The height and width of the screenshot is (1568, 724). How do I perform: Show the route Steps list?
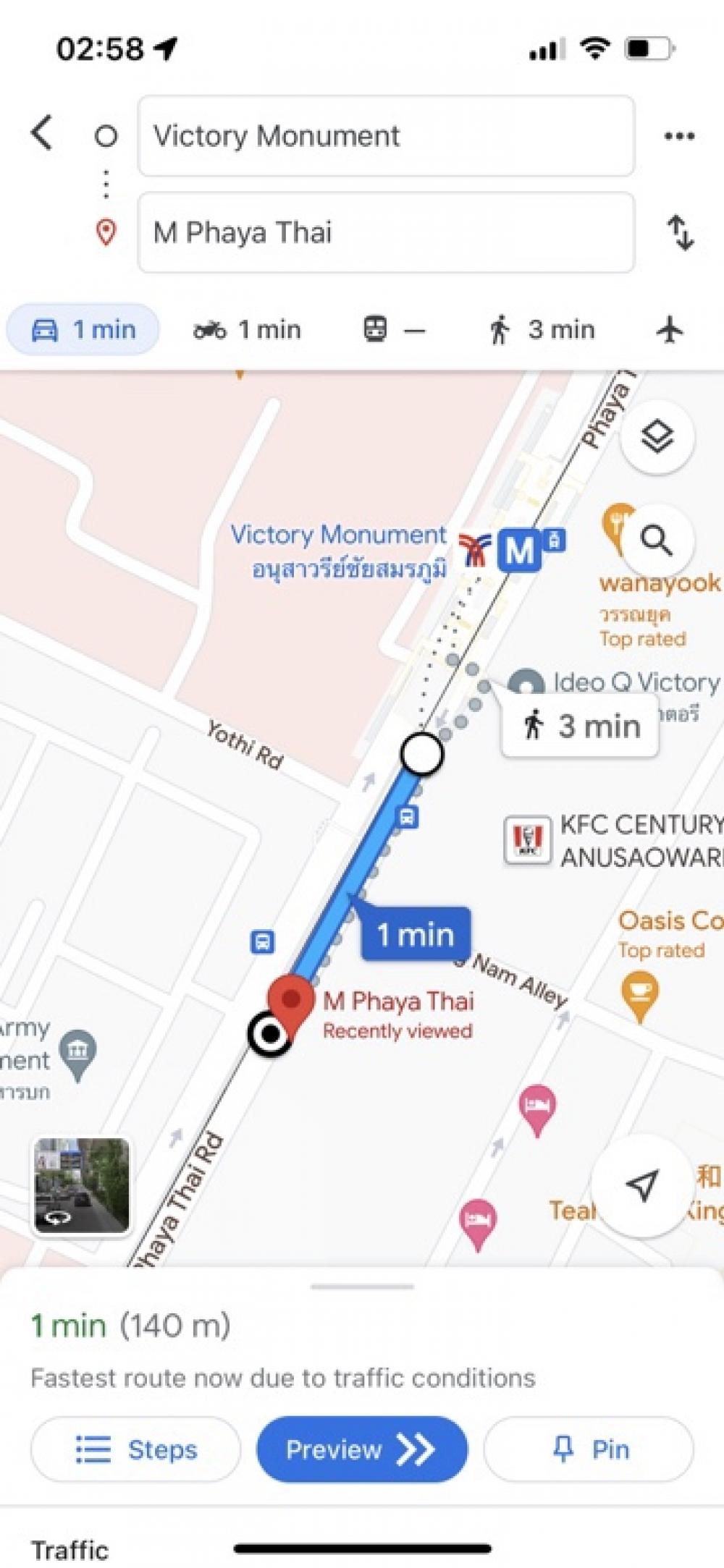tap(135, 1449)
